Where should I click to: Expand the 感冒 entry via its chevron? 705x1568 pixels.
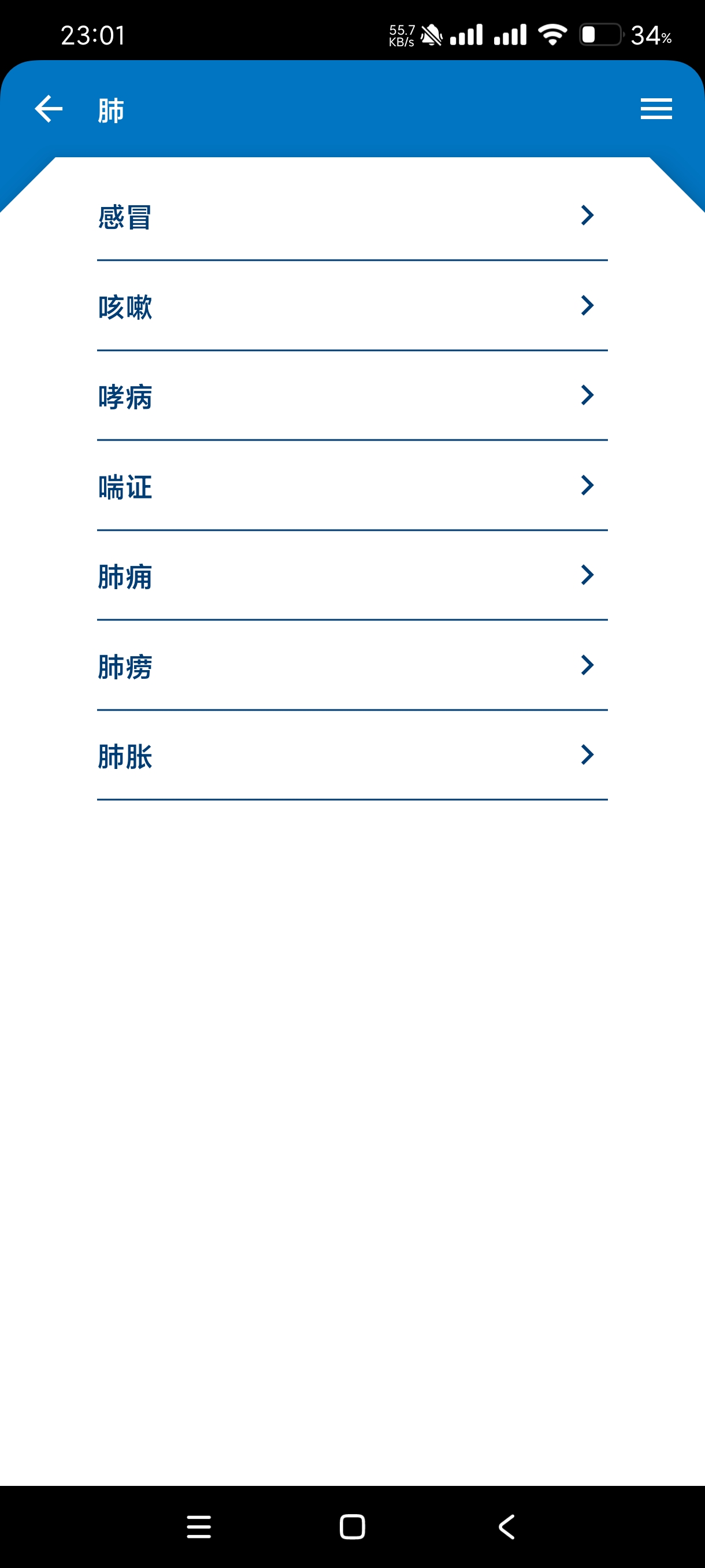click(x=586, y=215)
